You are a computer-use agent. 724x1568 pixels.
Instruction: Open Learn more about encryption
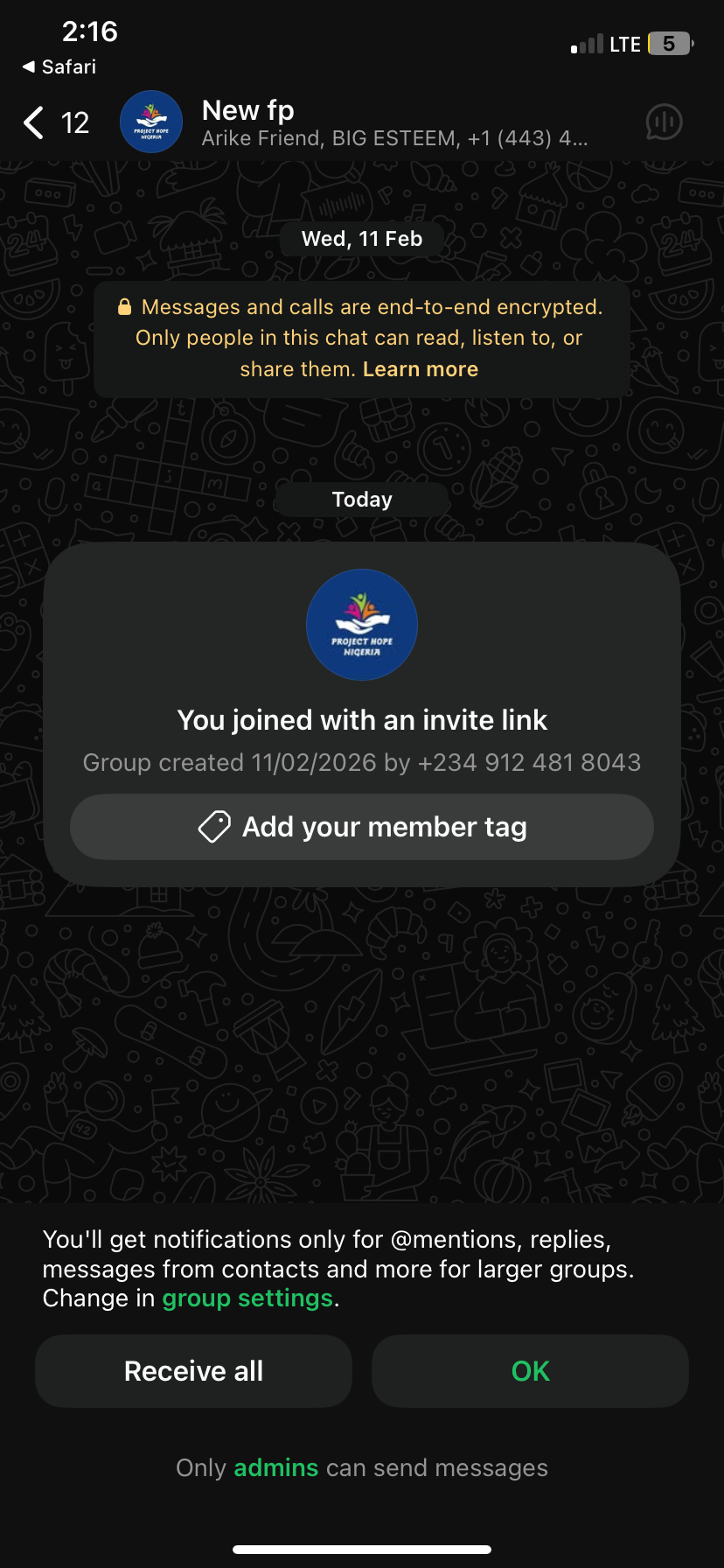(421, 369)
